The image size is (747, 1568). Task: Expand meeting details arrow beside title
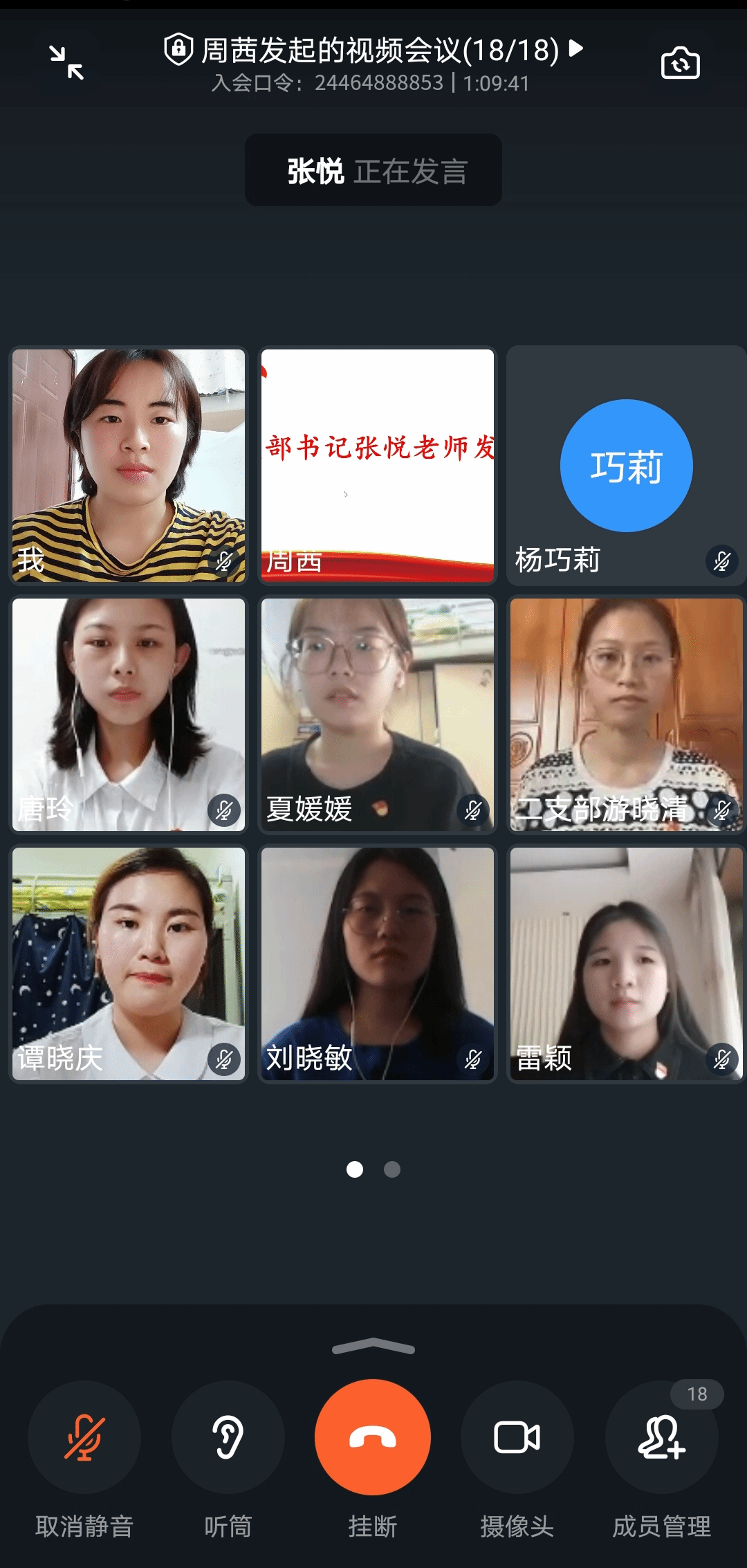tap(575, 48)
